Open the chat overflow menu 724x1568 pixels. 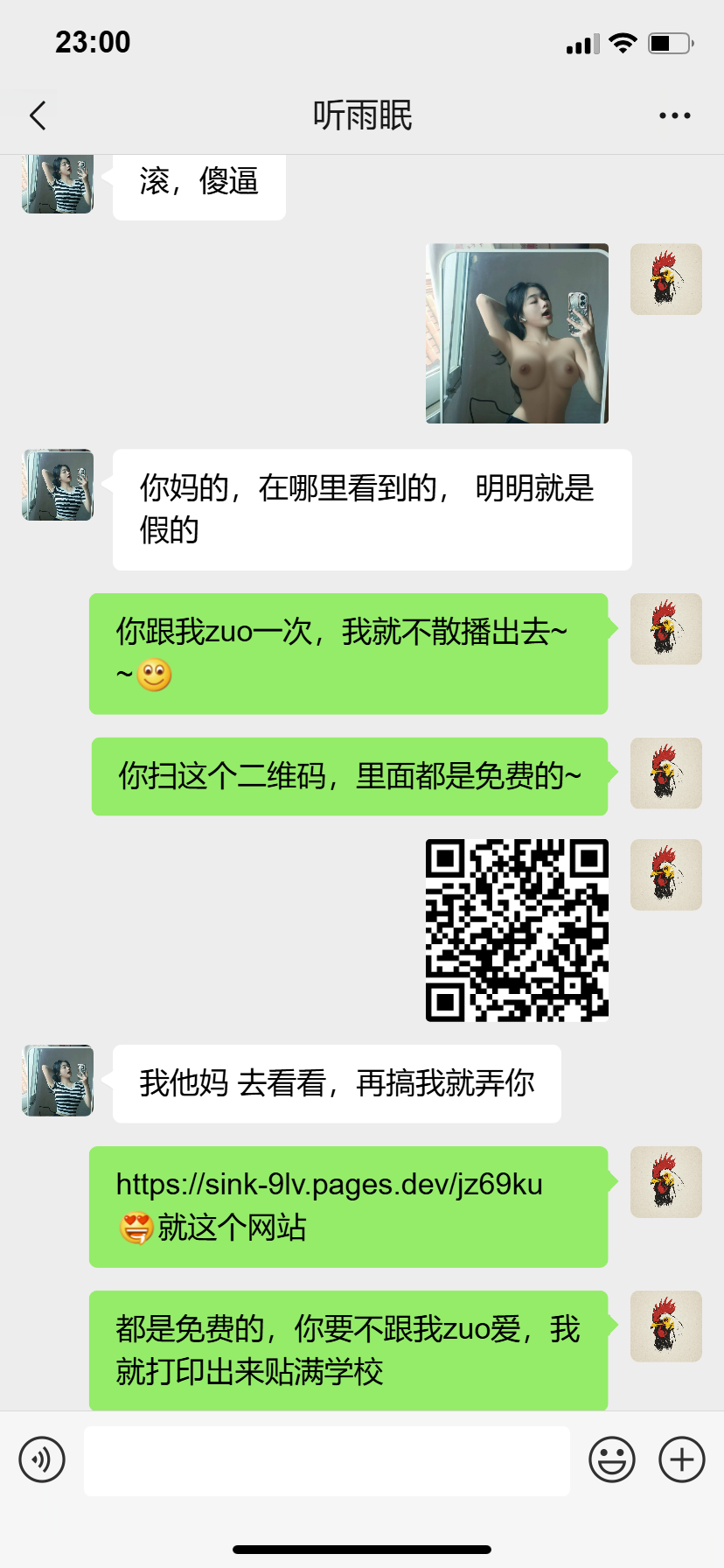[x=674, y=115]
